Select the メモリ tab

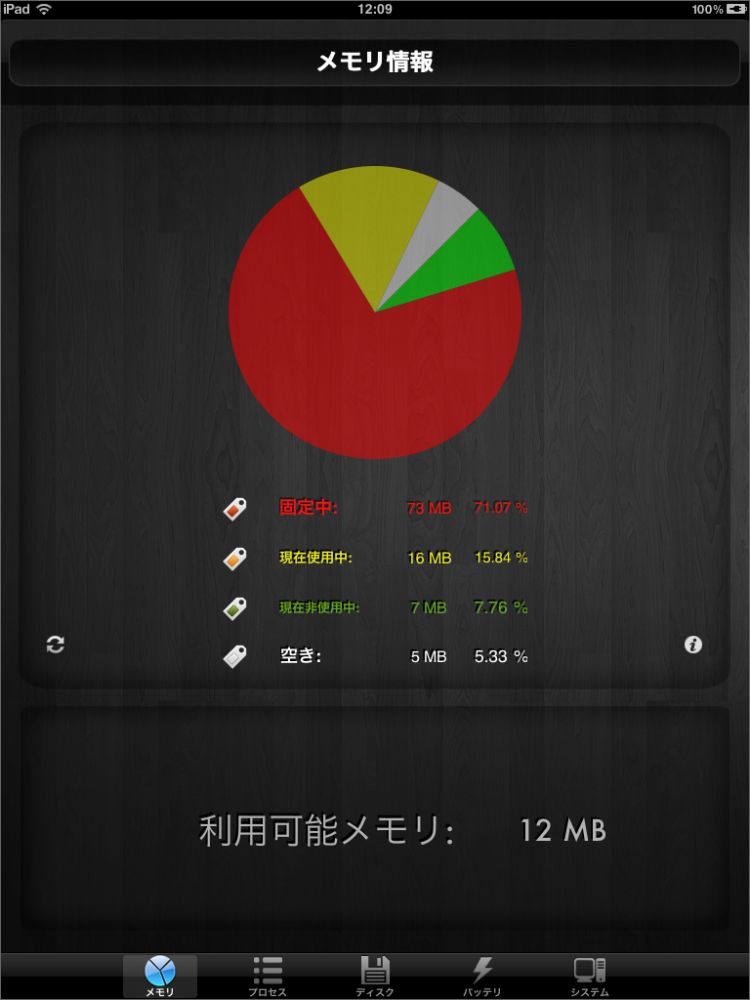click(x=160, y=976)
